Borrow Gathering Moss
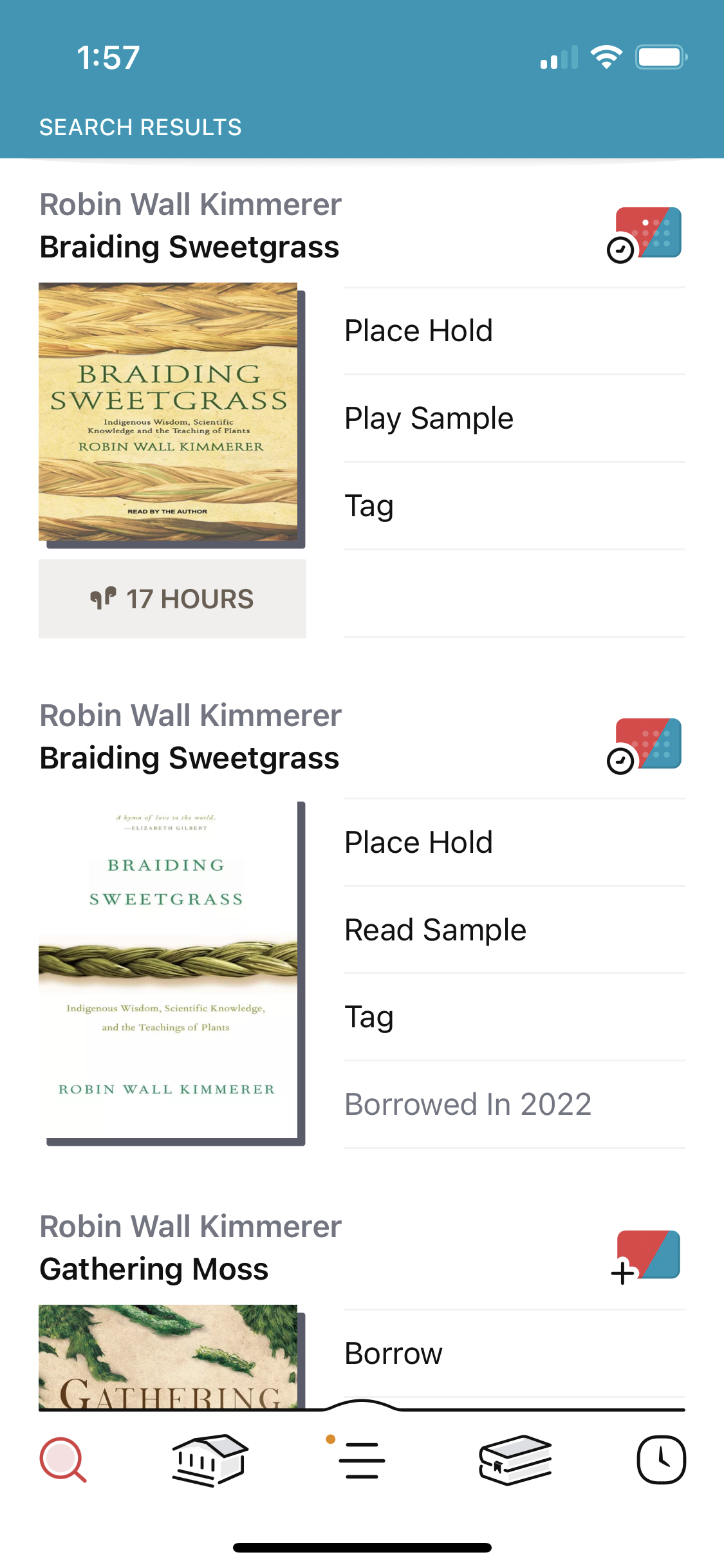Image resolution: width=724 pixels, height=1568 pixels. click(393, 1353)
